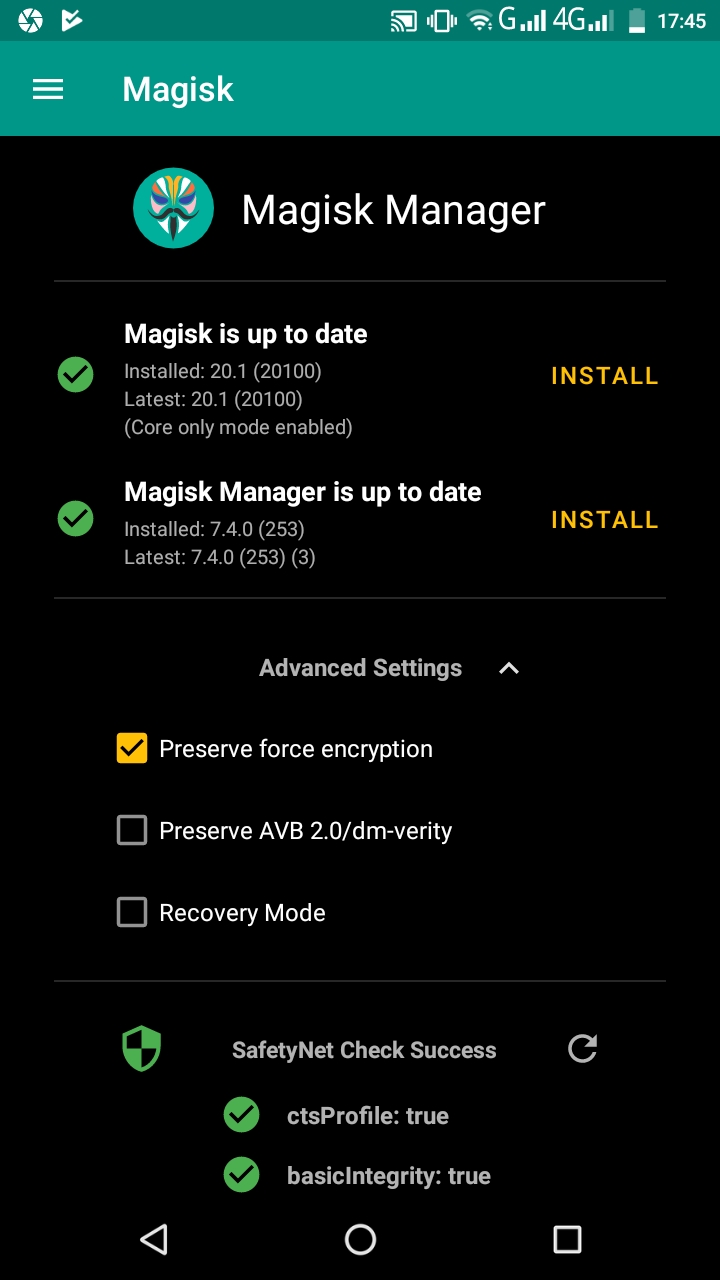This screenshot has width=720, height=1280.
Task: Tap INSTALL next to Magisk is up to date
Action: click(x=605, y=376)
